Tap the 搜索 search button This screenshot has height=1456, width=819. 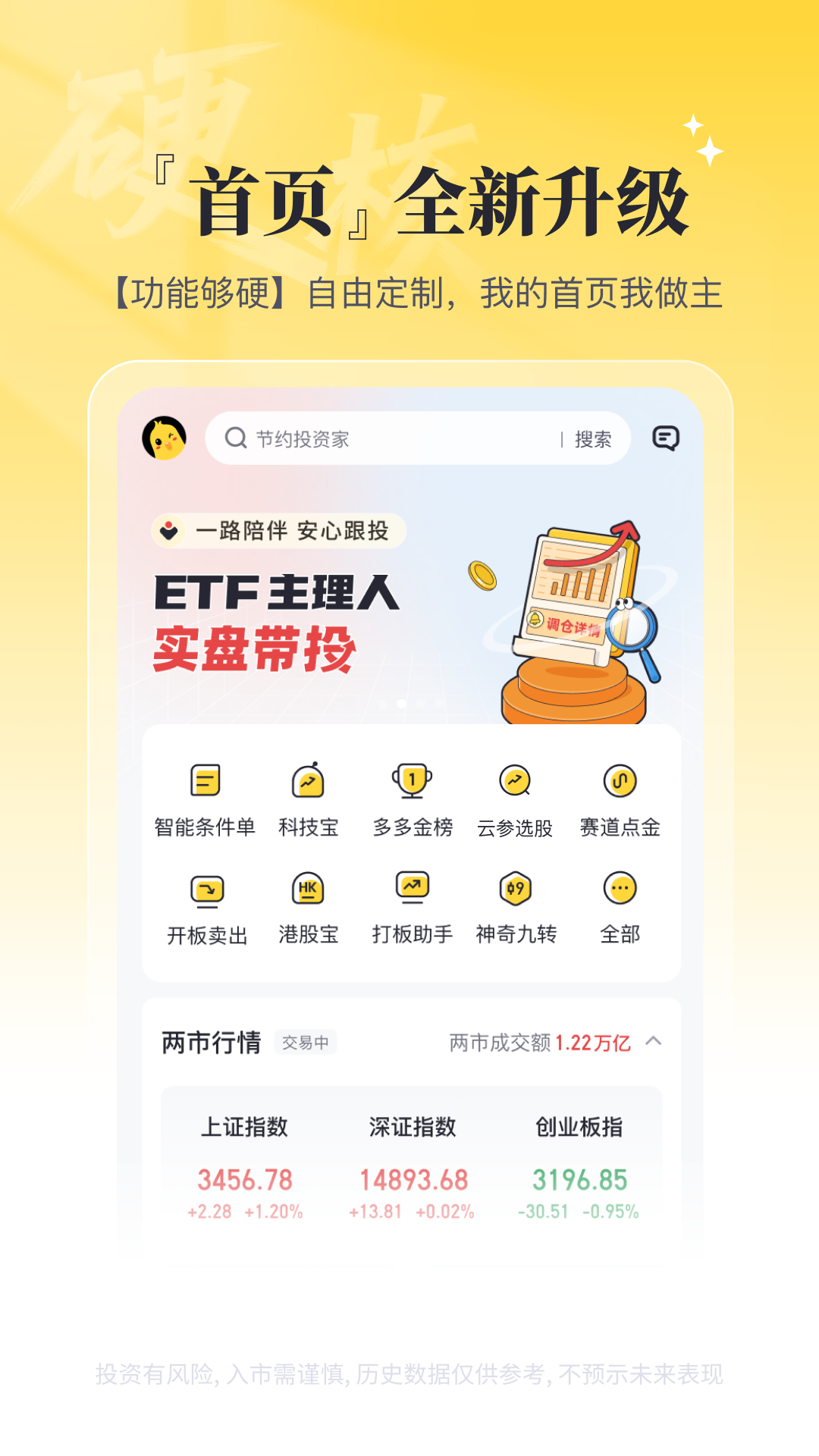(593, 438)
